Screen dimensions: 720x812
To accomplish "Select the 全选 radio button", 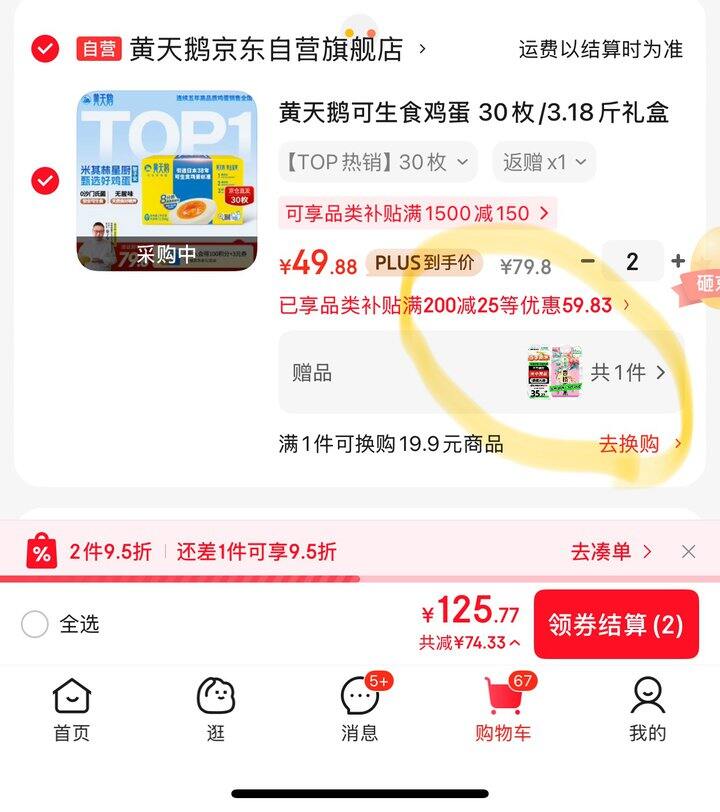I will tap(35, 624).
